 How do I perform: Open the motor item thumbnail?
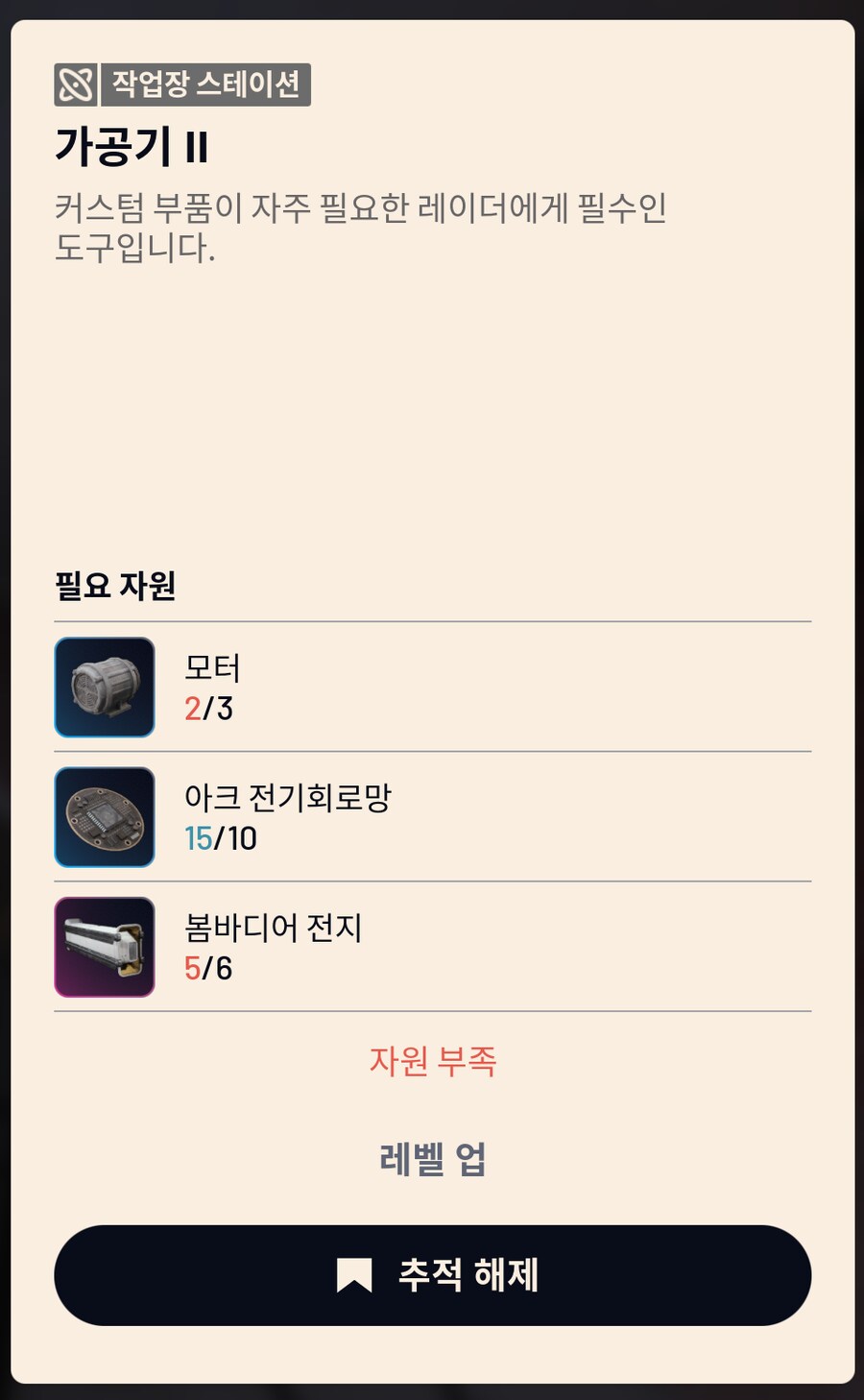pos(104,688)
